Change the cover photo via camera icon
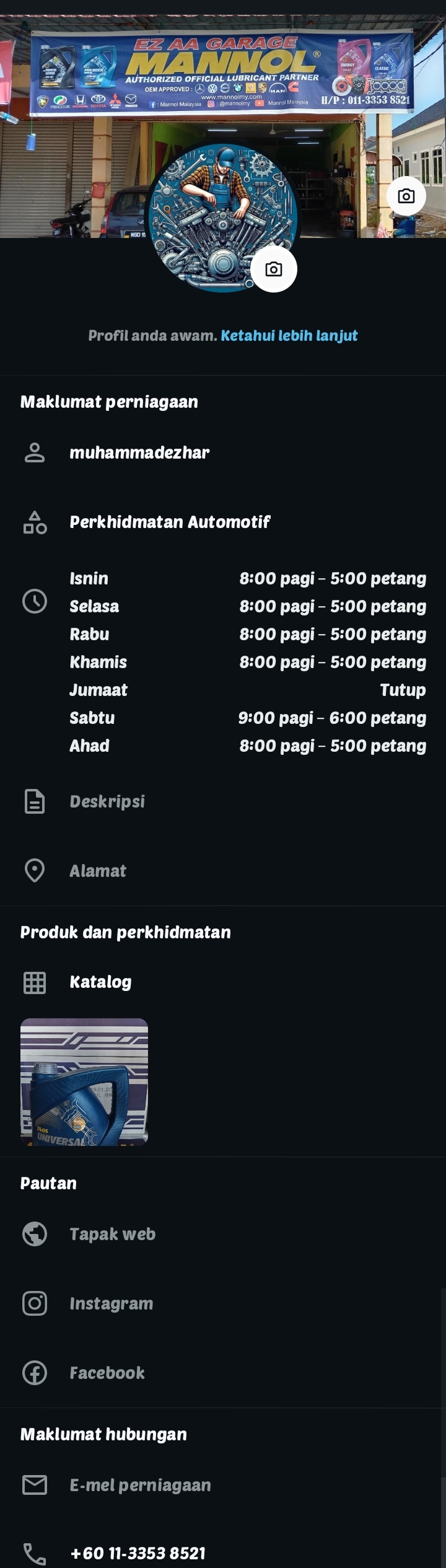Image resolution: width=446 pixels, height=1568 pixels. tap(406, 196)
